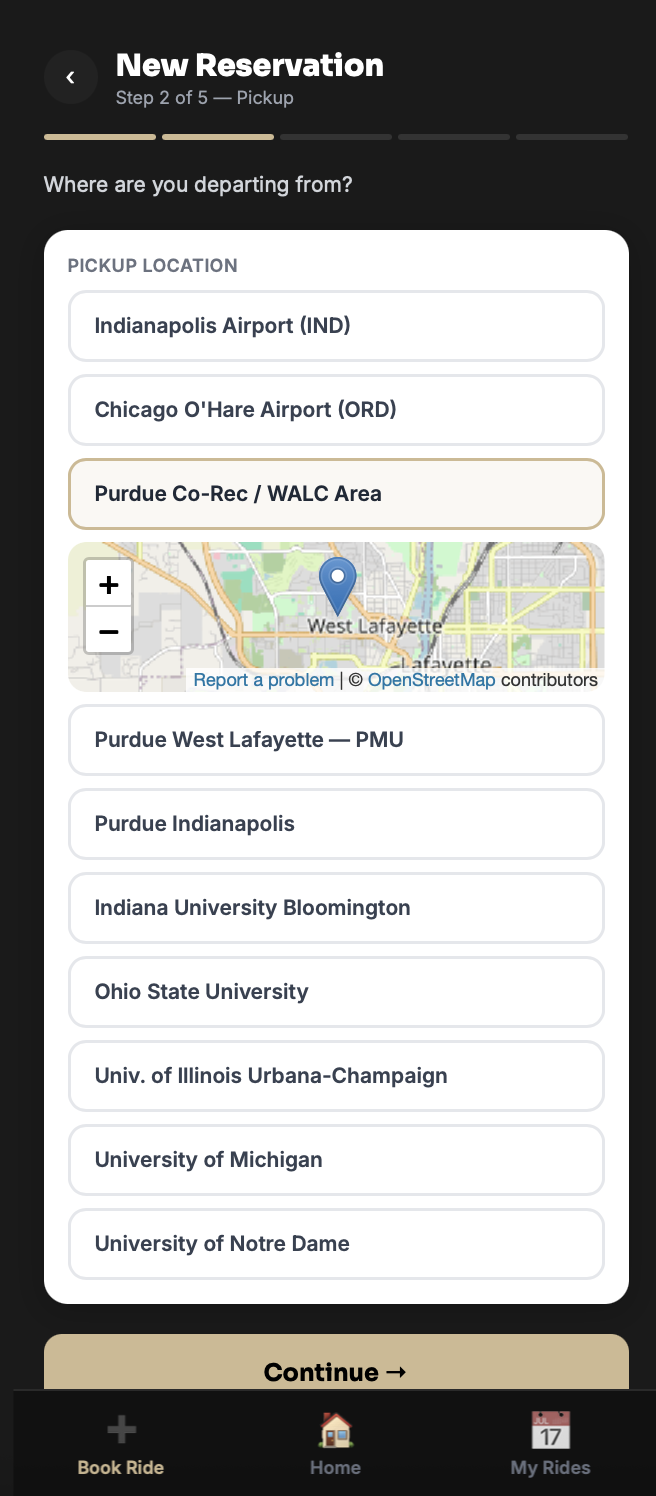
Task: Choose Chicago O'Hare Airport (ORD)
Action: coord(336,410)
